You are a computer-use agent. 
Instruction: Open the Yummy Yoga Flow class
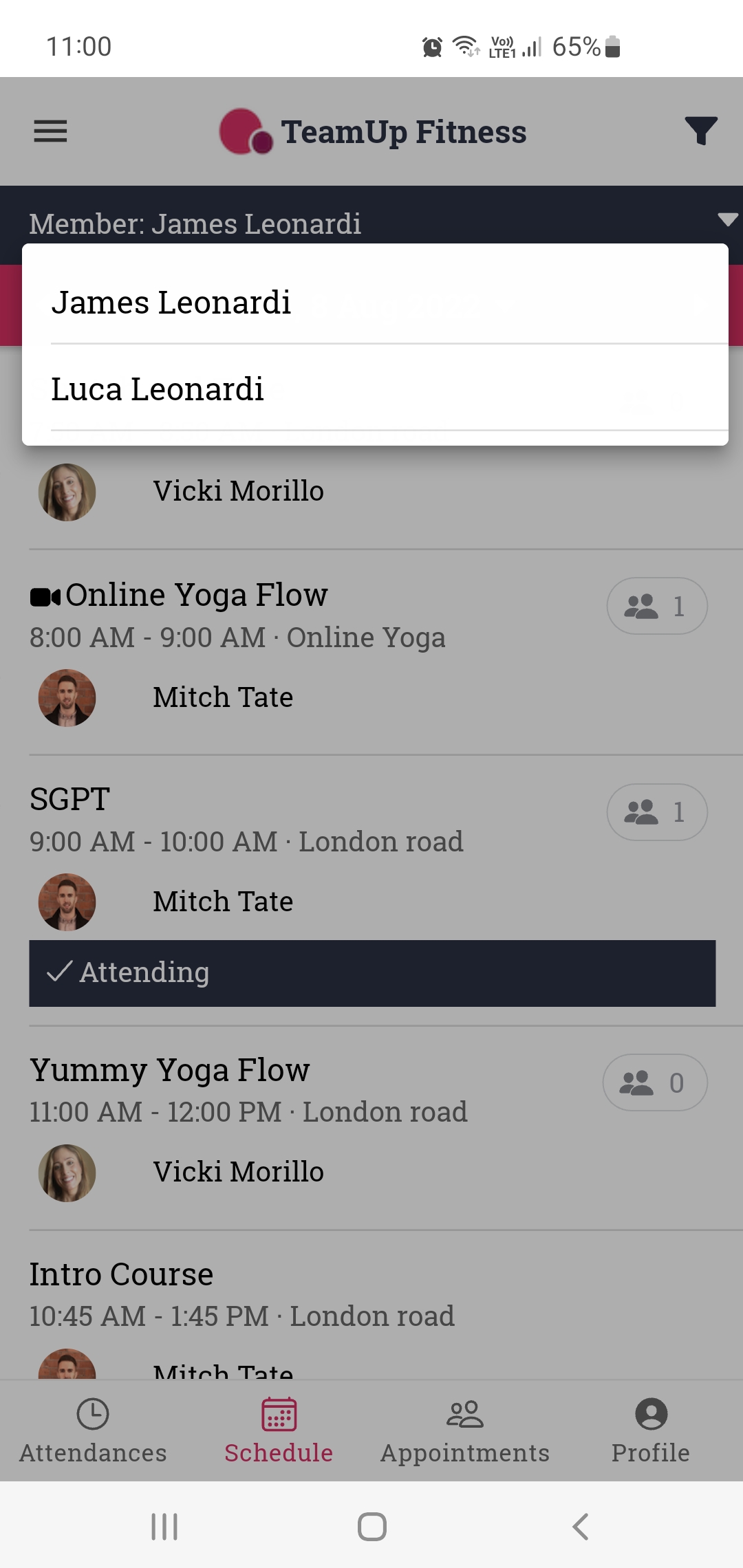tap(169, 1071)
